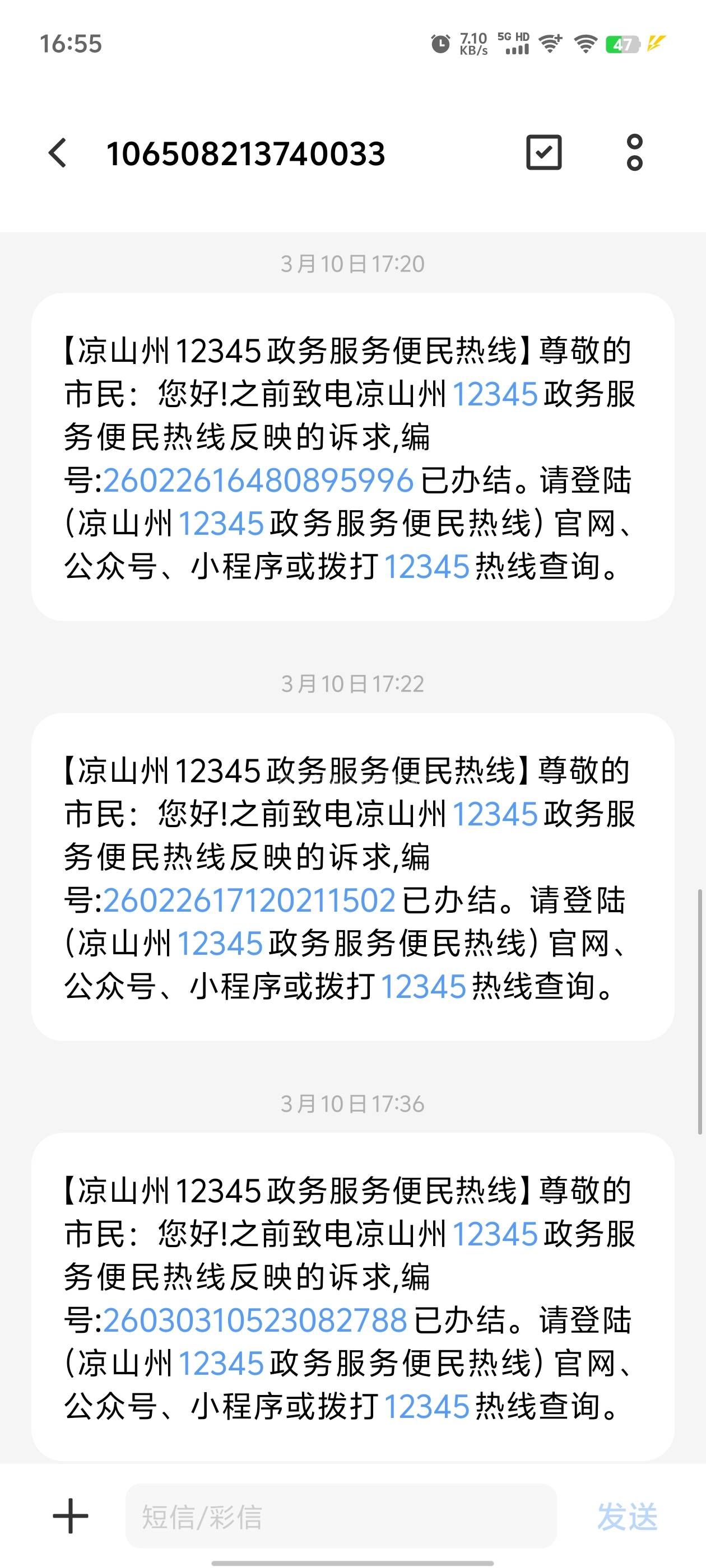
Task: Tap the case number link 26022617120211502
Action: pyautogui.click(x=249, y=900)
